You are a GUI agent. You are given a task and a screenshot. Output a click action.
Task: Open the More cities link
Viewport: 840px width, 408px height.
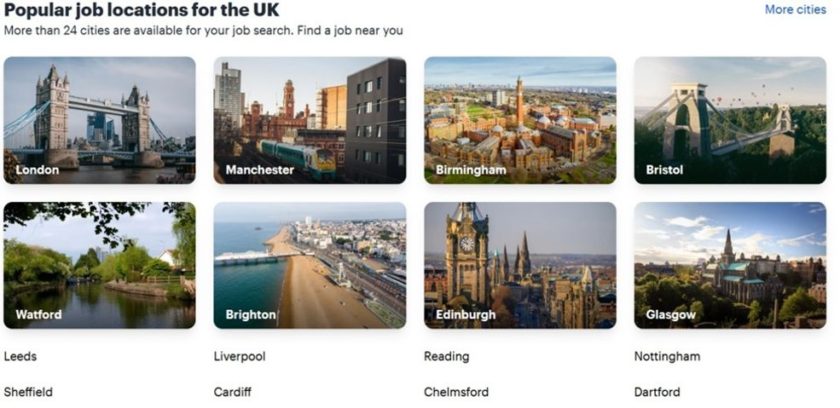pyautogui.click(x=795, y=10)
